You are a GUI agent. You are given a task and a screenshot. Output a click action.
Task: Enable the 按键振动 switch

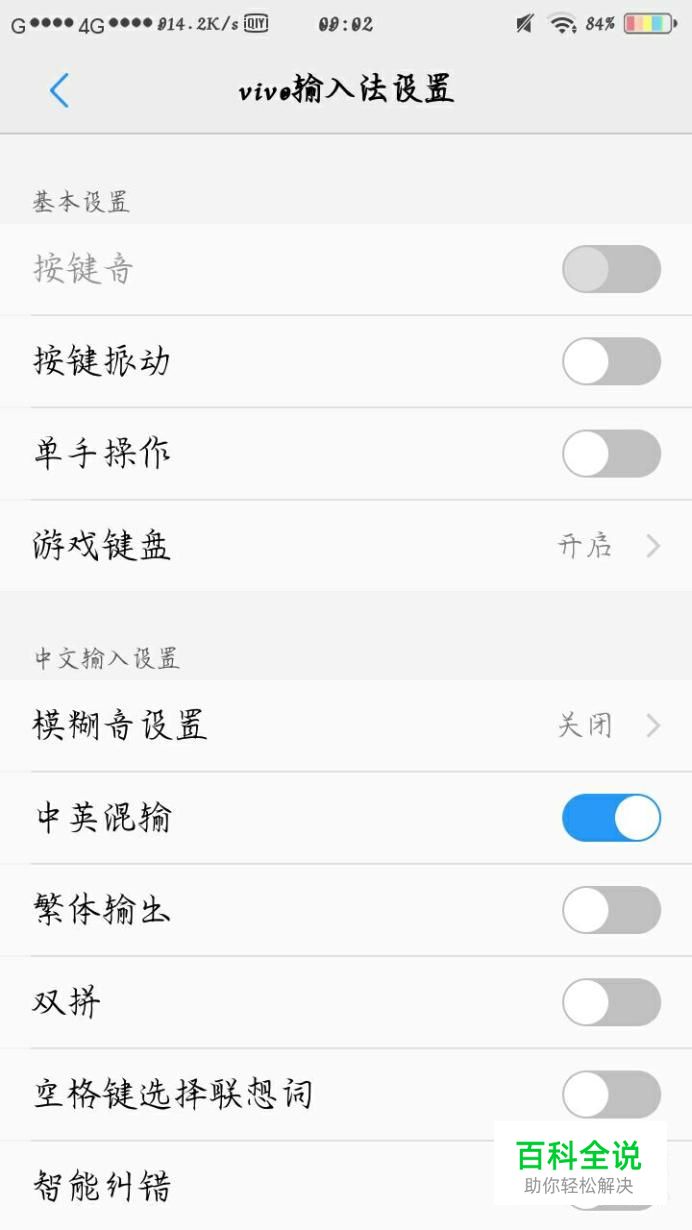coord(611,361)
